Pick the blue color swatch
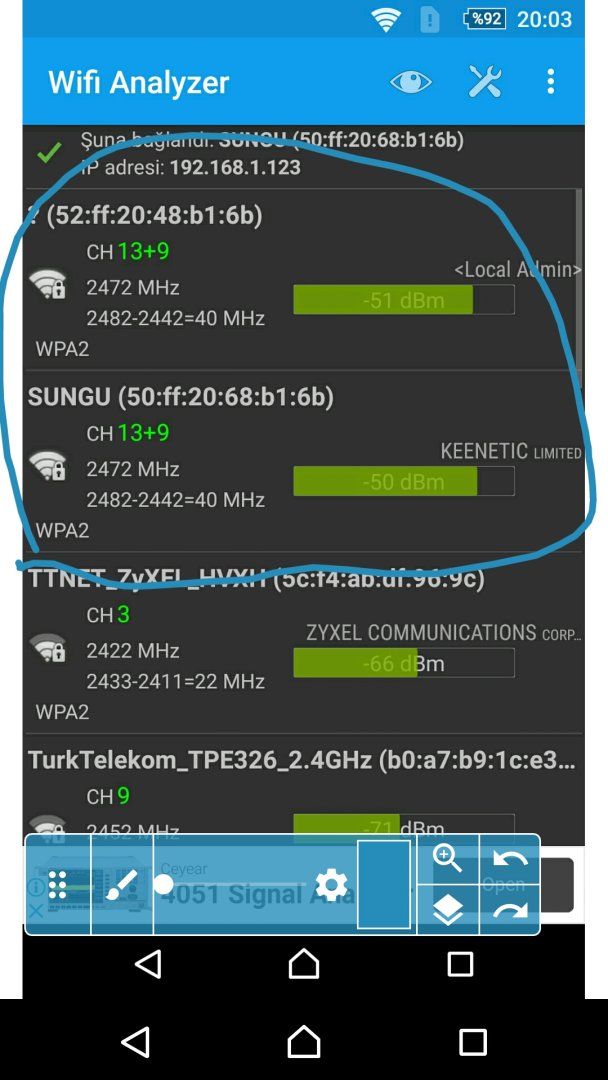This screenshot has height=1080, width=608. coord(384,885)
